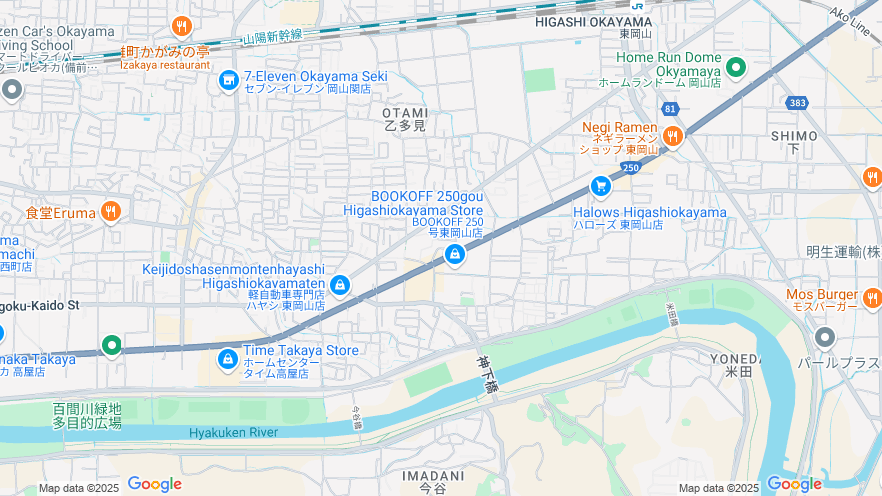This screenshot has width=882, height=496.
Task: Select the Time Takaya Store marker
Action: click(228, 358)
